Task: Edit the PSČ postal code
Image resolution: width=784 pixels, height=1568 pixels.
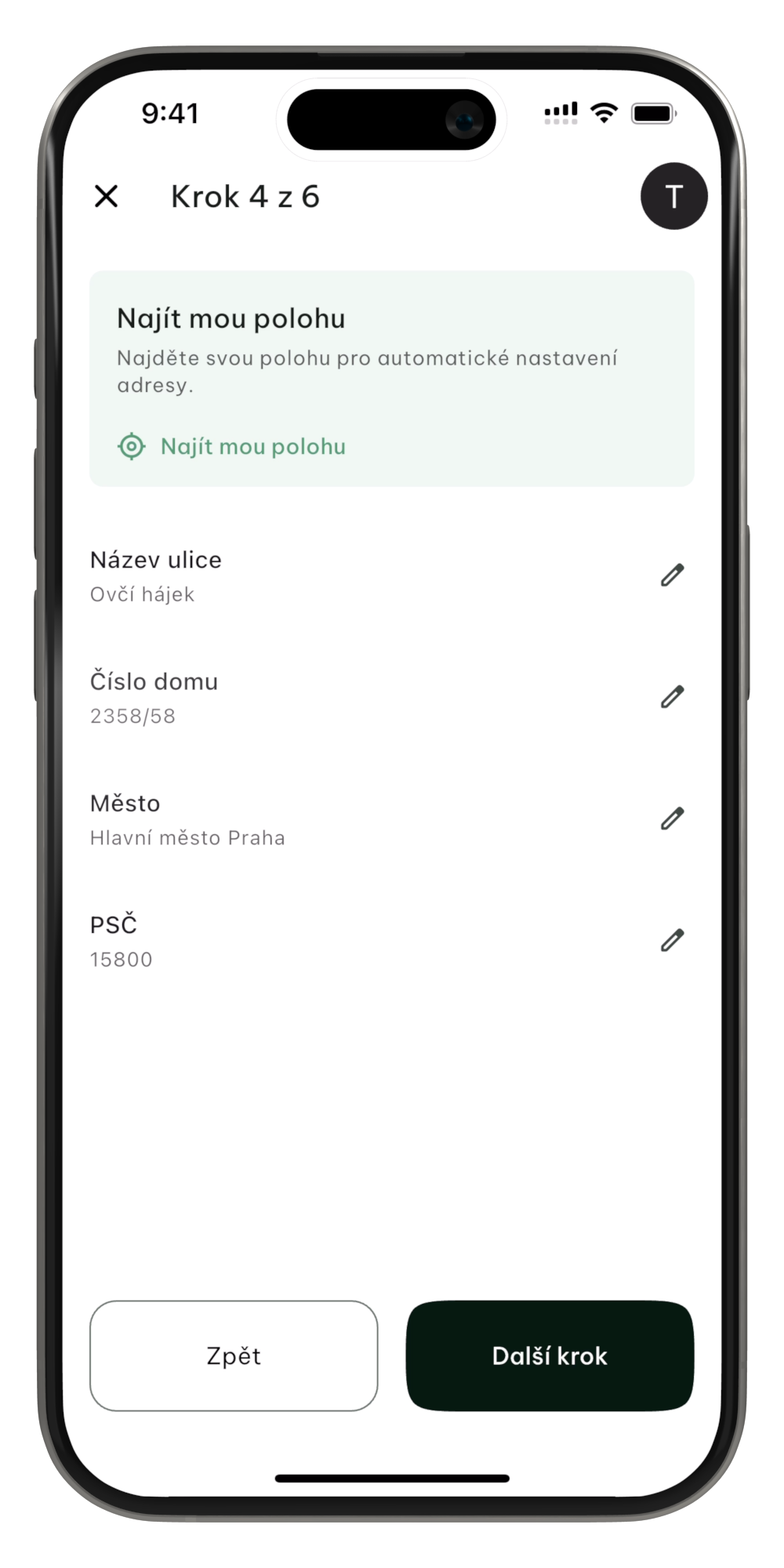Action: point(672,940)
